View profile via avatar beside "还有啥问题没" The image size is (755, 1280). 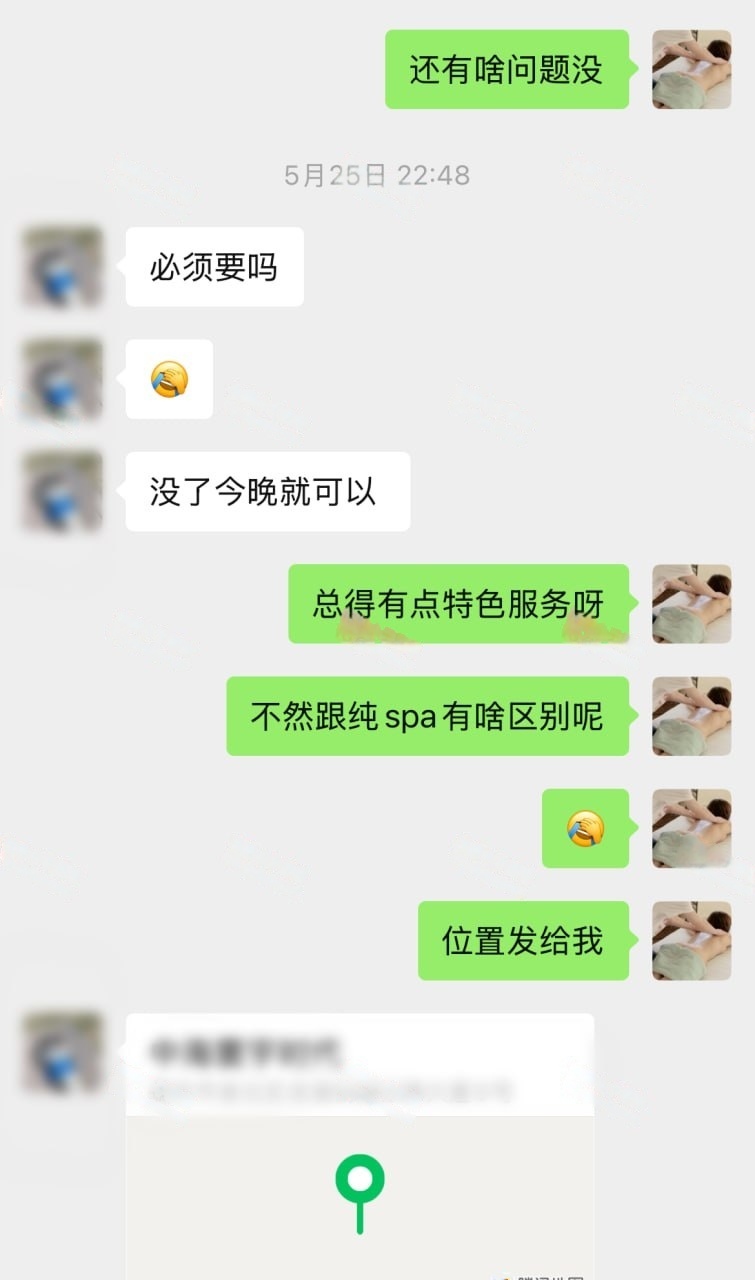(691, 69)
